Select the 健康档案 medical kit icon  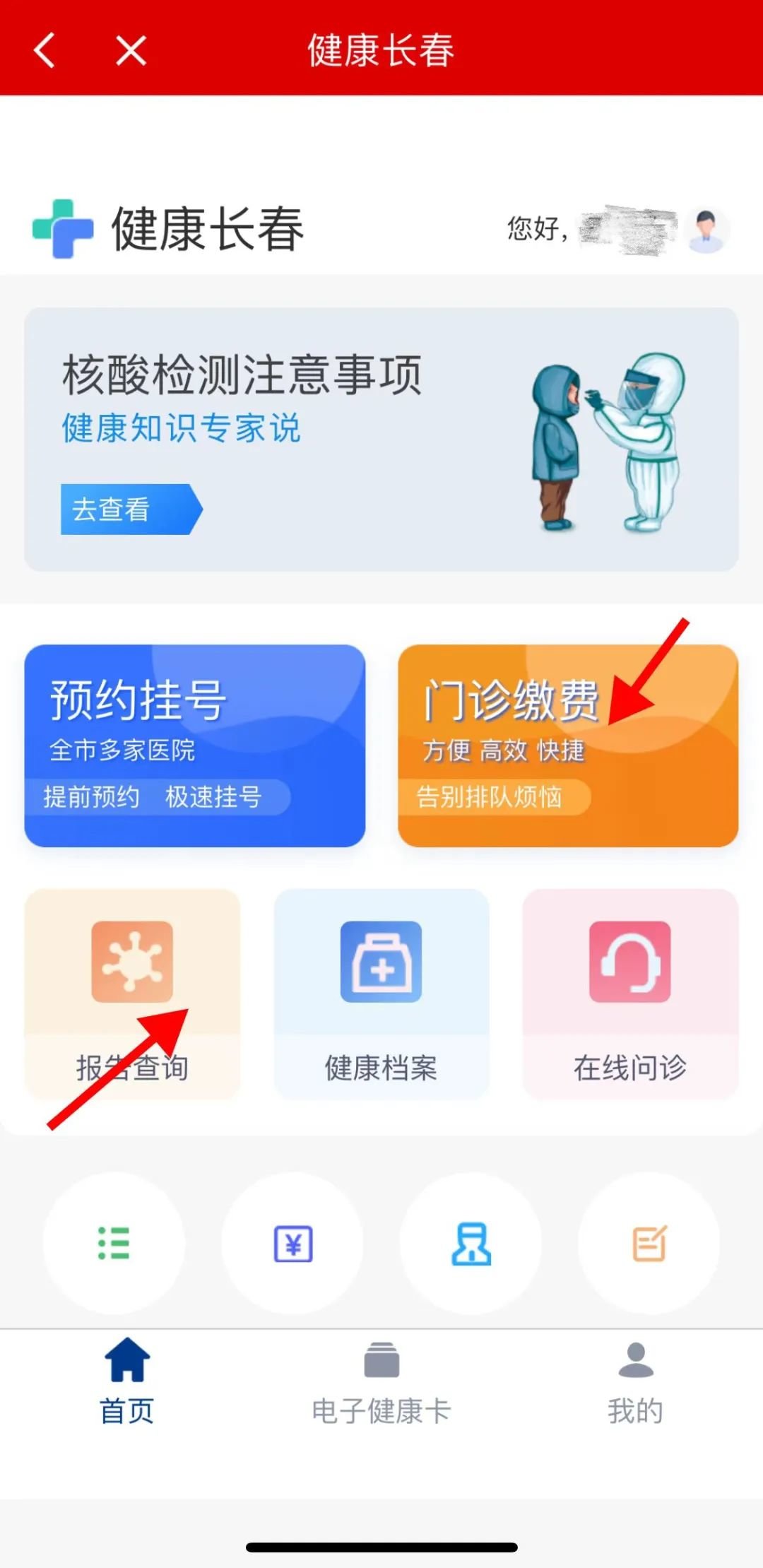381,961
